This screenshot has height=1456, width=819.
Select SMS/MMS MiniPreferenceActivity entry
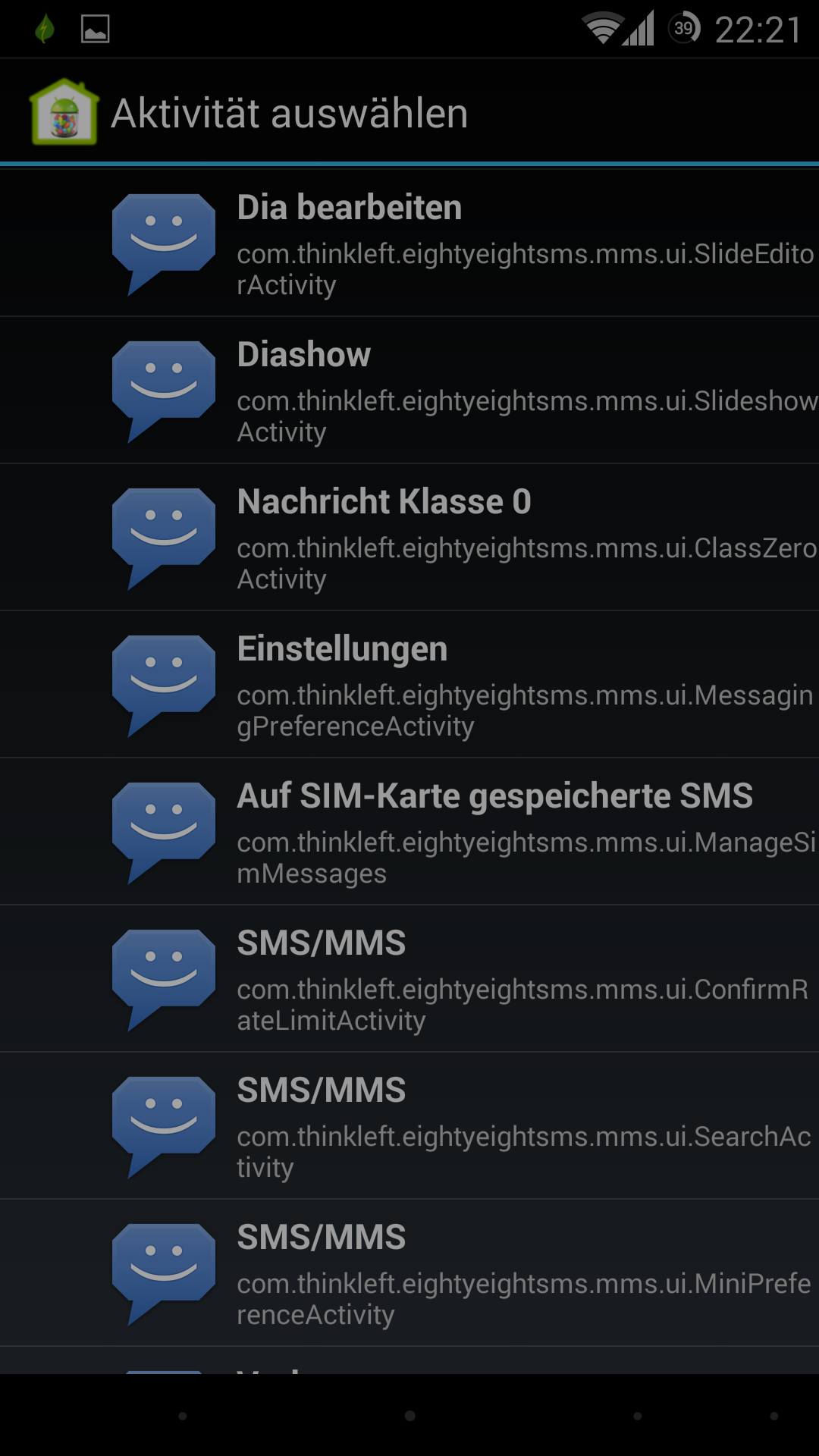pyautogui.click(x=409, y=1273)
